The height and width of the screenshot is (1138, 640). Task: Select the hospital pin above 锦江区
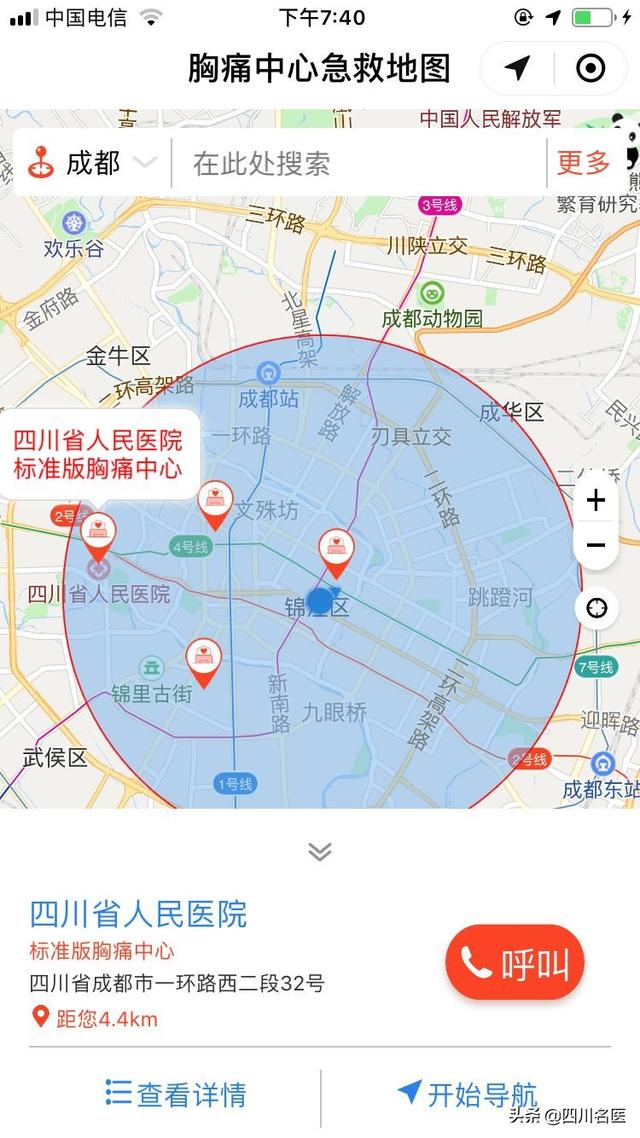click(337, 553)
